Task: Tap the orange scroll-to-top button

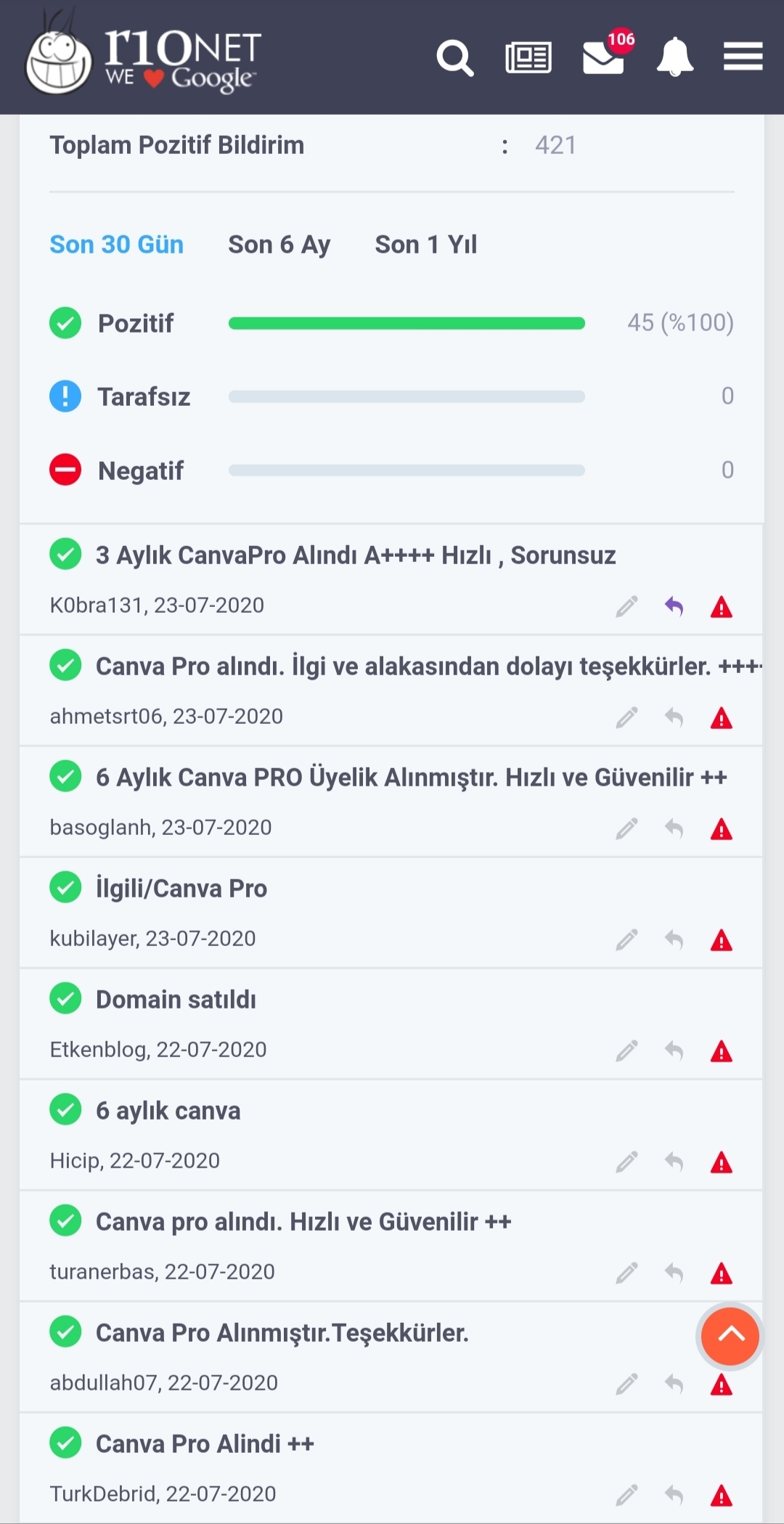Action: (x=730, y=1336)
